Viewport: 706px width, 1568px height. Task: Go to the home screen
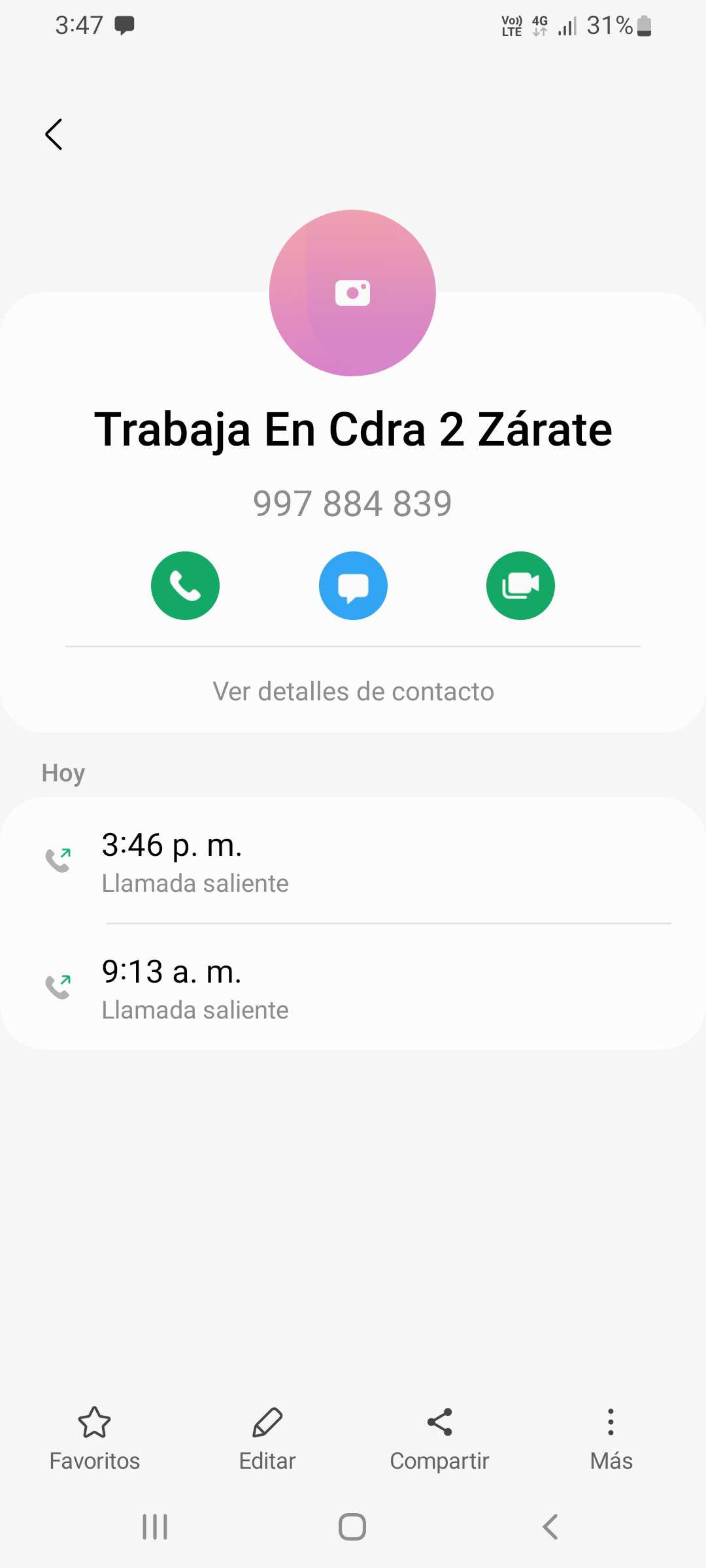352,1527
